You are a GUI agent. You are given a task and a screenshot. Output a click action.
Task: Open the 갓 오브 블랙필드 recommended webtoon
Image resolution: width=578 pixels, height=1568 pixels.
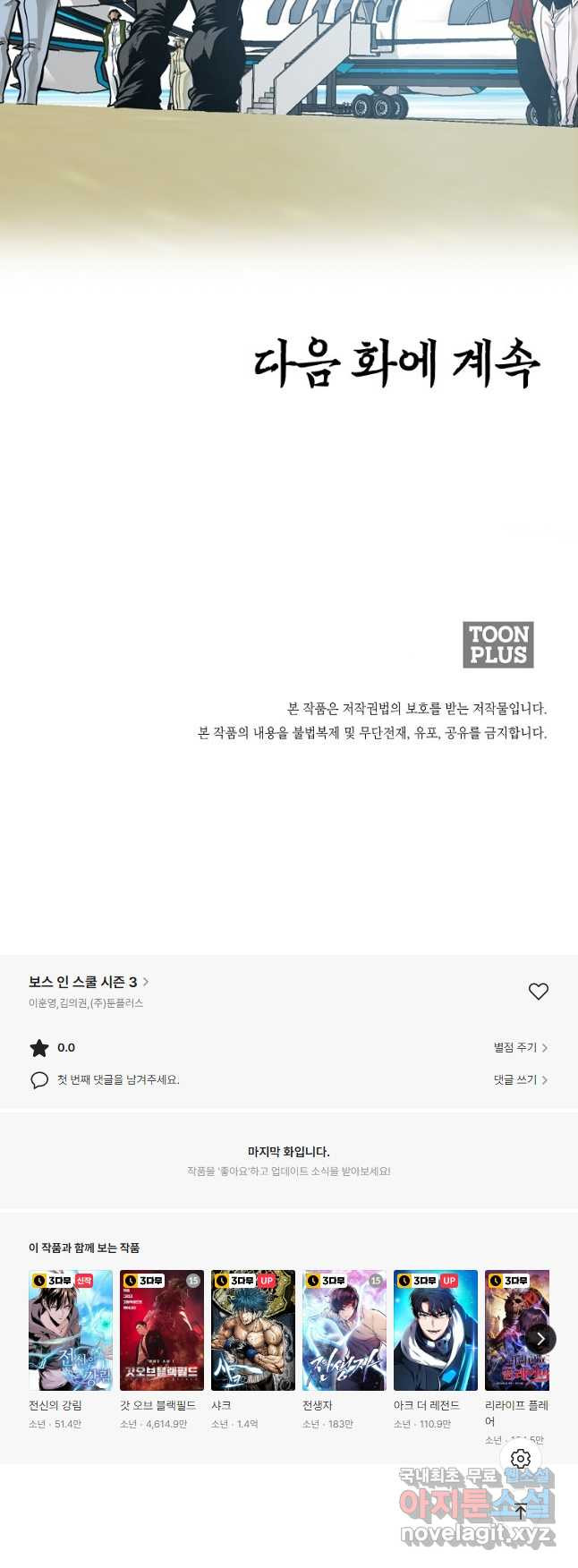click(162, 1330)
